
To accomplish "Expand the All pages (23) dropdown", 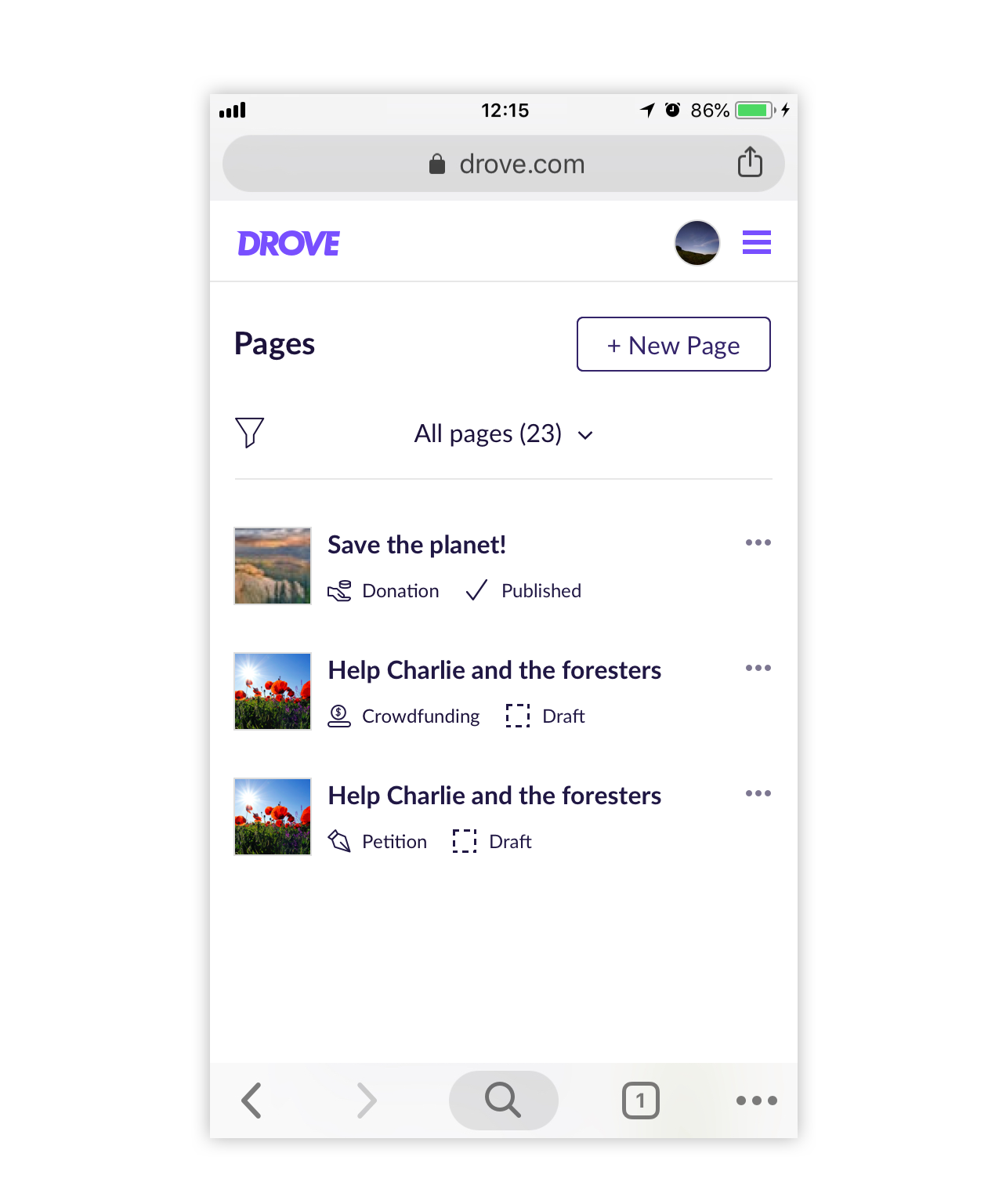I will pos(503,433).
